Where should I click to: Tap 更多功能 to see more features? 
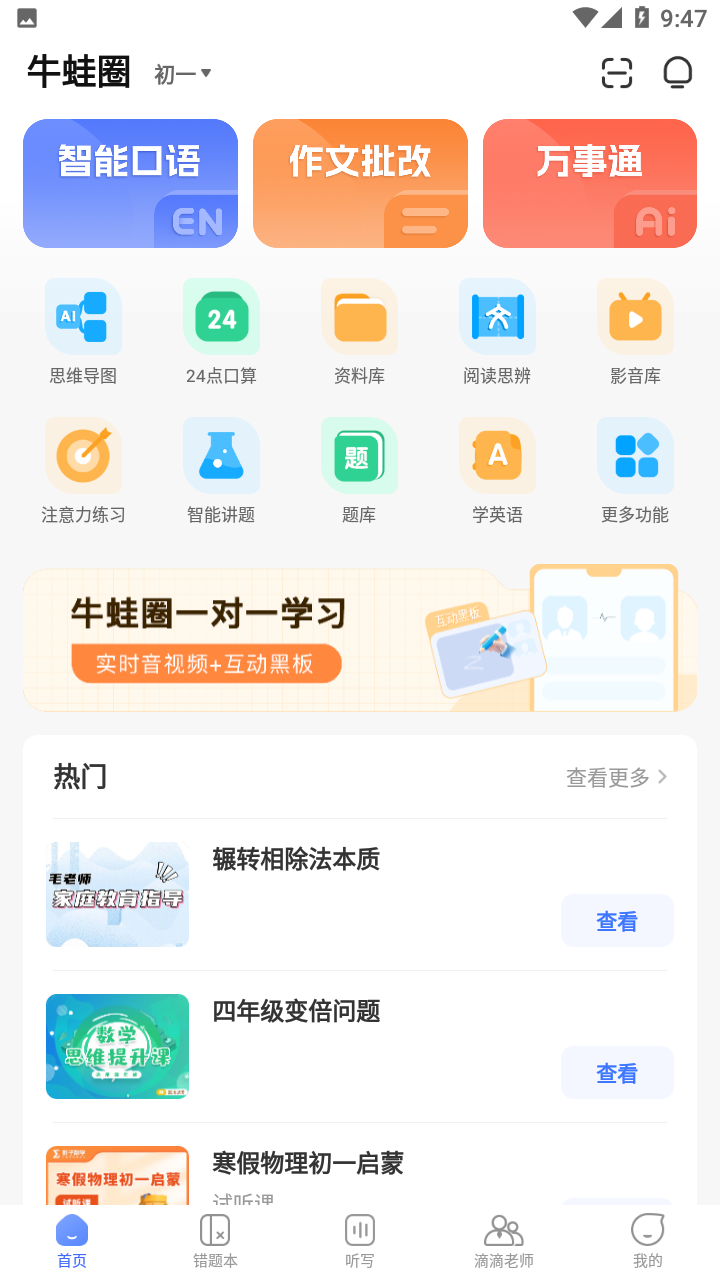coord(635,471)
